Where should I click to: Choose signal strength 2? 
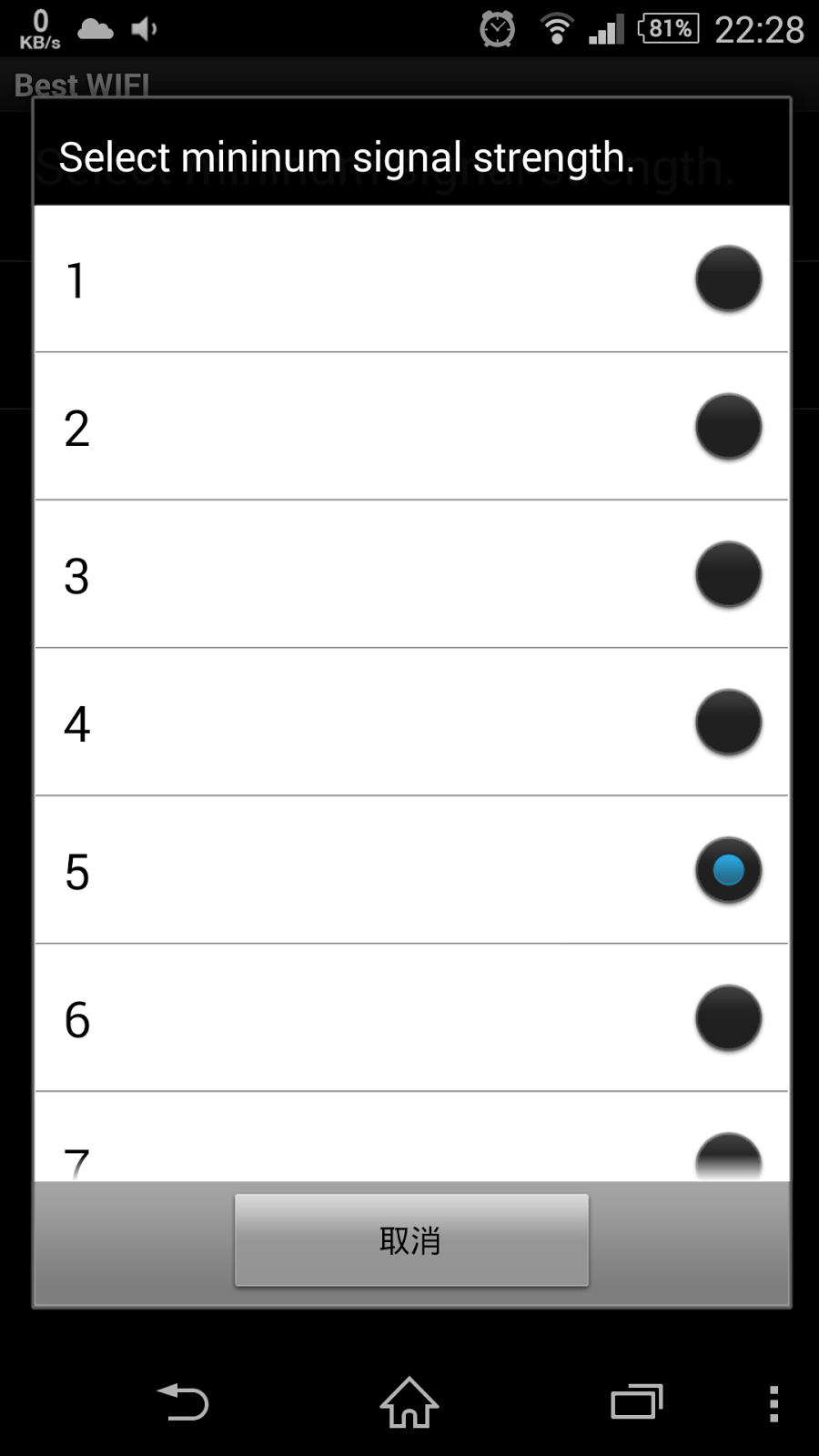[411, 426]
